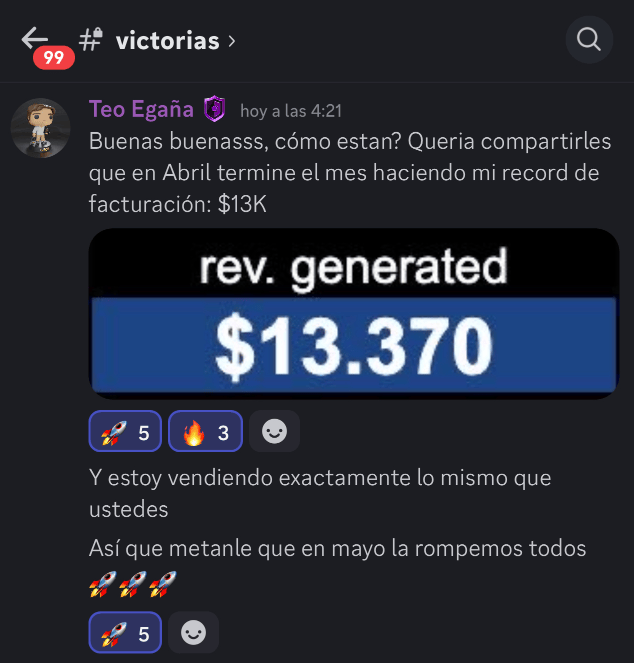Toggle the rocket reaction under the mayo message
634x663 pixels.
[125, 633]
